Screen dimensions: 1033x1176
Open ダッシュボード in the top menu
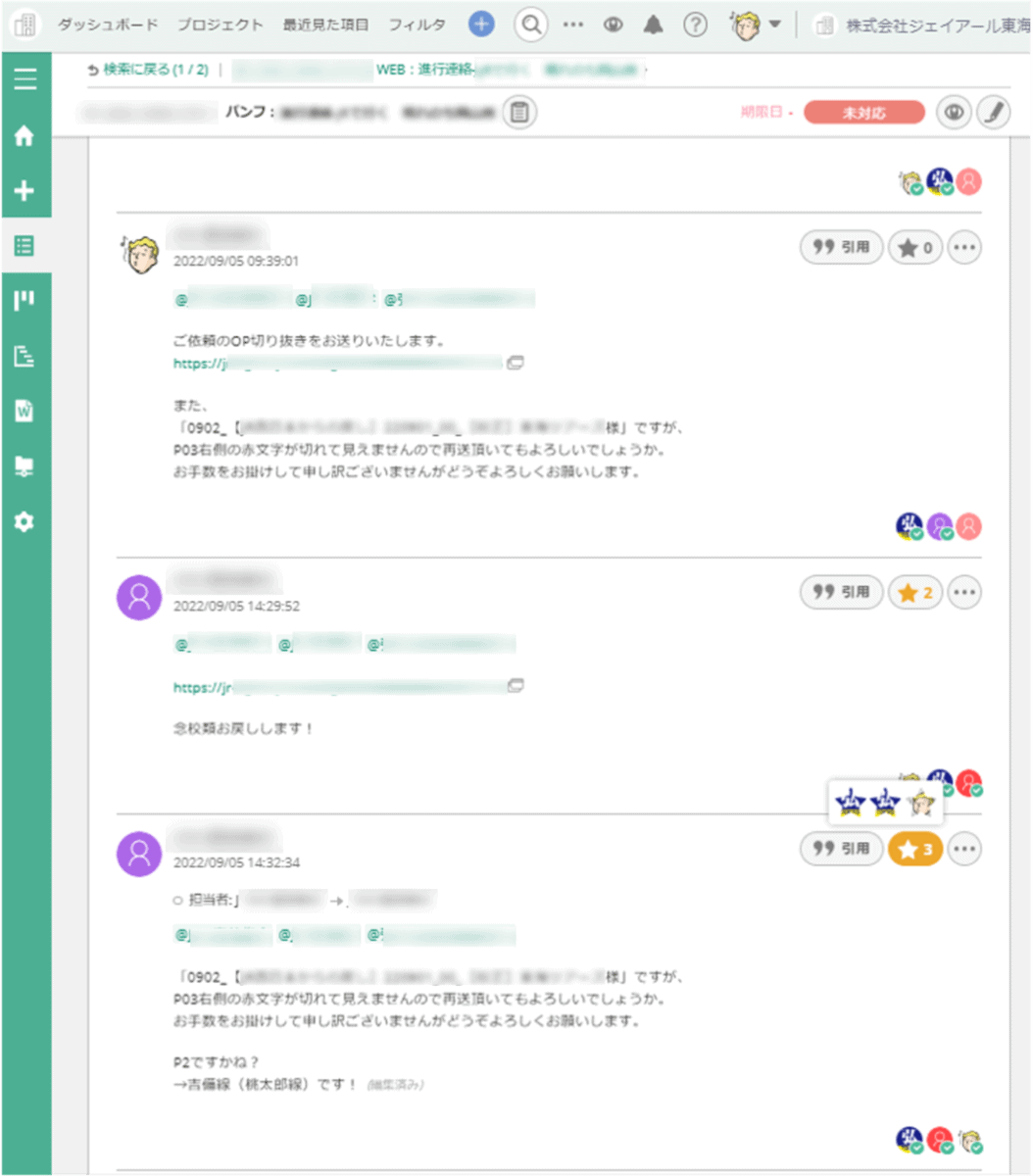point(107,24)
